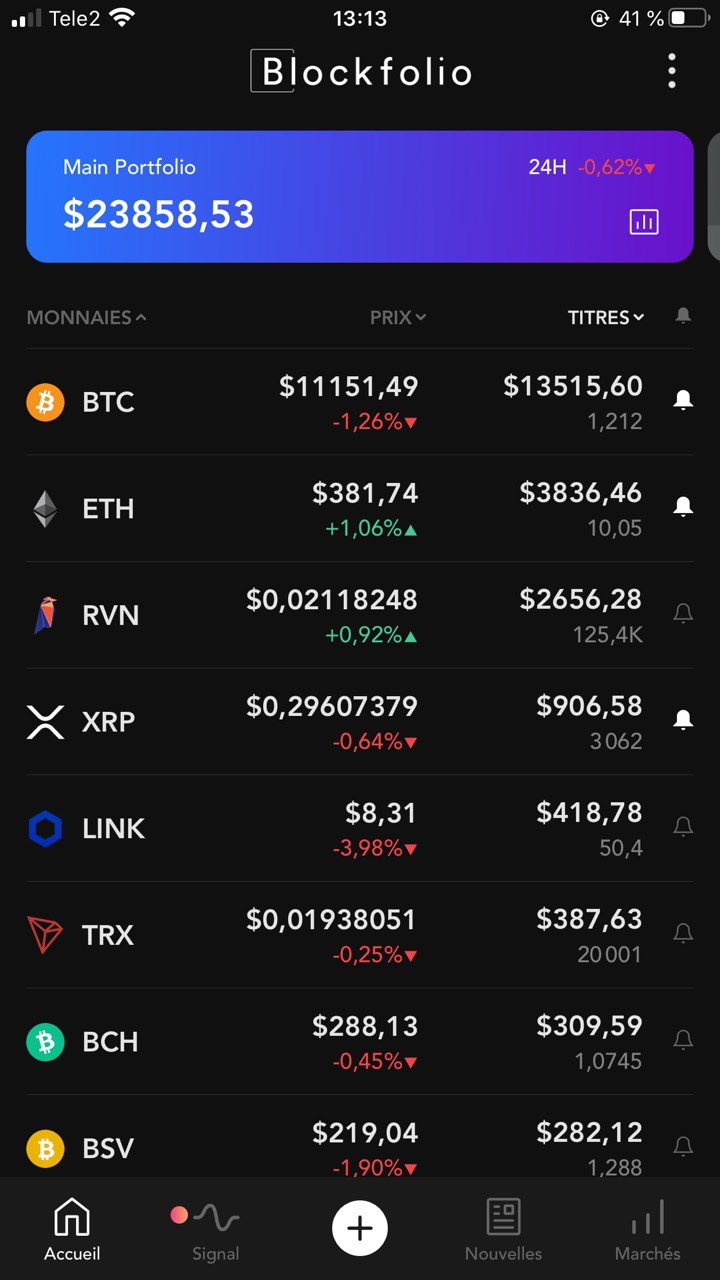Image resolution: width=720 pixels, height=1280 pixels.
Task: Open the portfolio chart icon
Action: click(644, 221)
